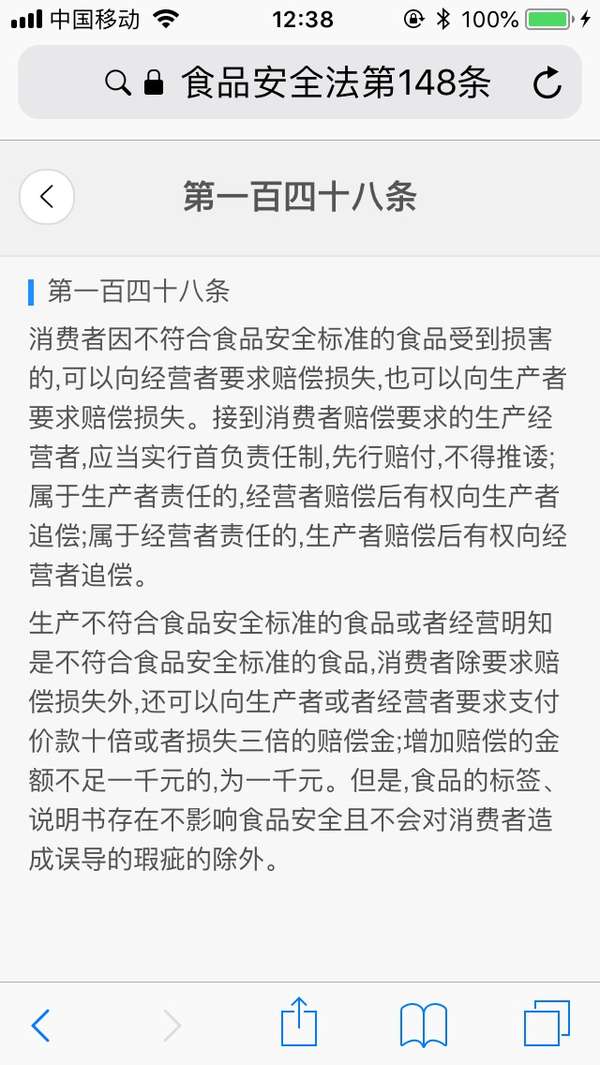The width and height of the screenshot is (600, 1065).
Task: Open Safari bookmarks
Action: [423, 1025]
